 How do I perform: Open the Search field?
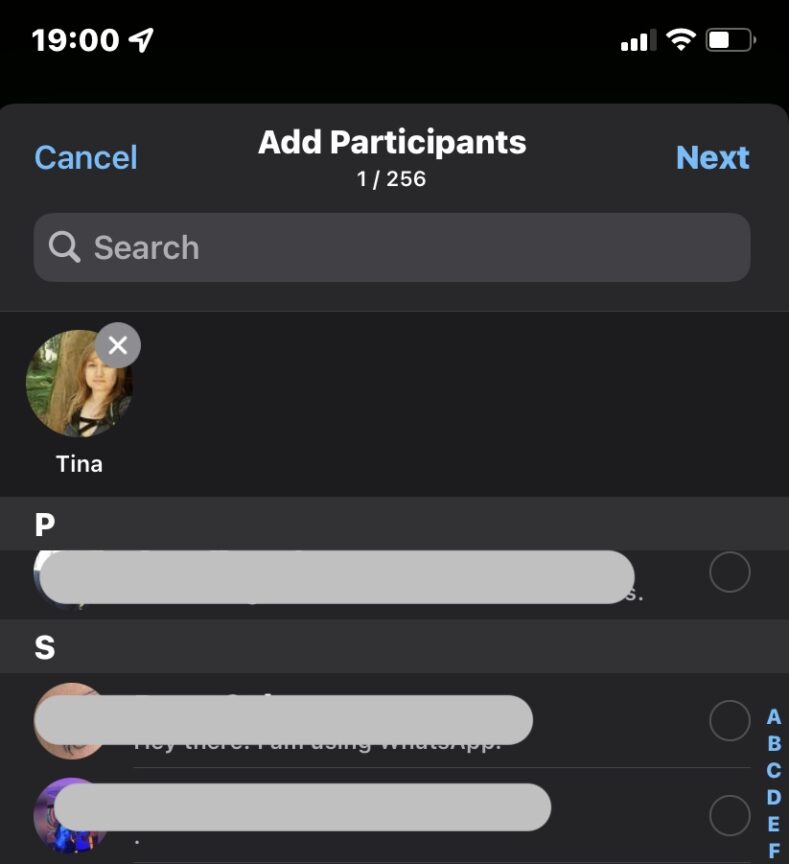coord(392,247)
